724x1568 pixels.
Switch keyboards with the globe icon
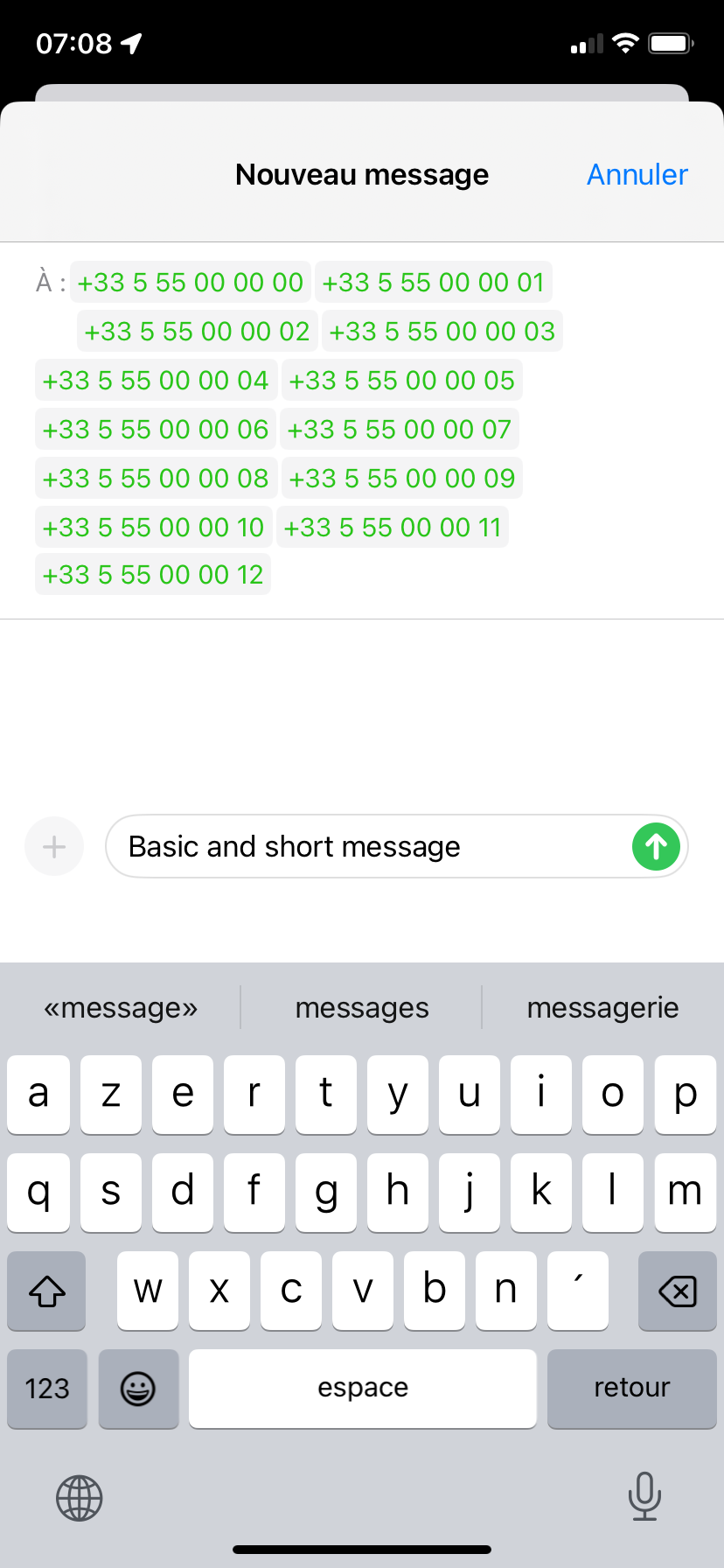click(79, 1498)
